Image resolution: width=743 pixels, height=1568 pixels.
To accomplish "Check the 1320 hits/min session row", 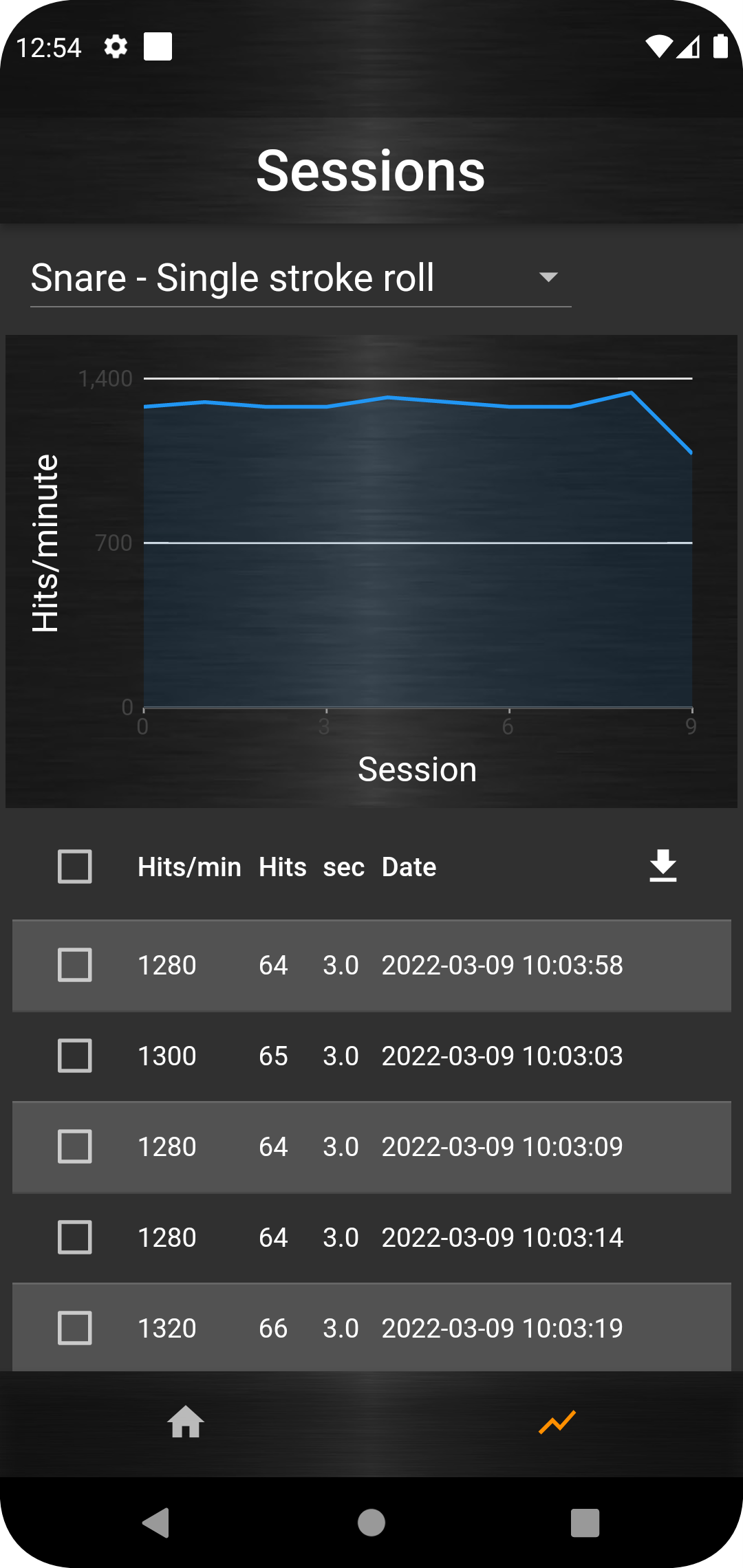I will [x=75, y=1328].
